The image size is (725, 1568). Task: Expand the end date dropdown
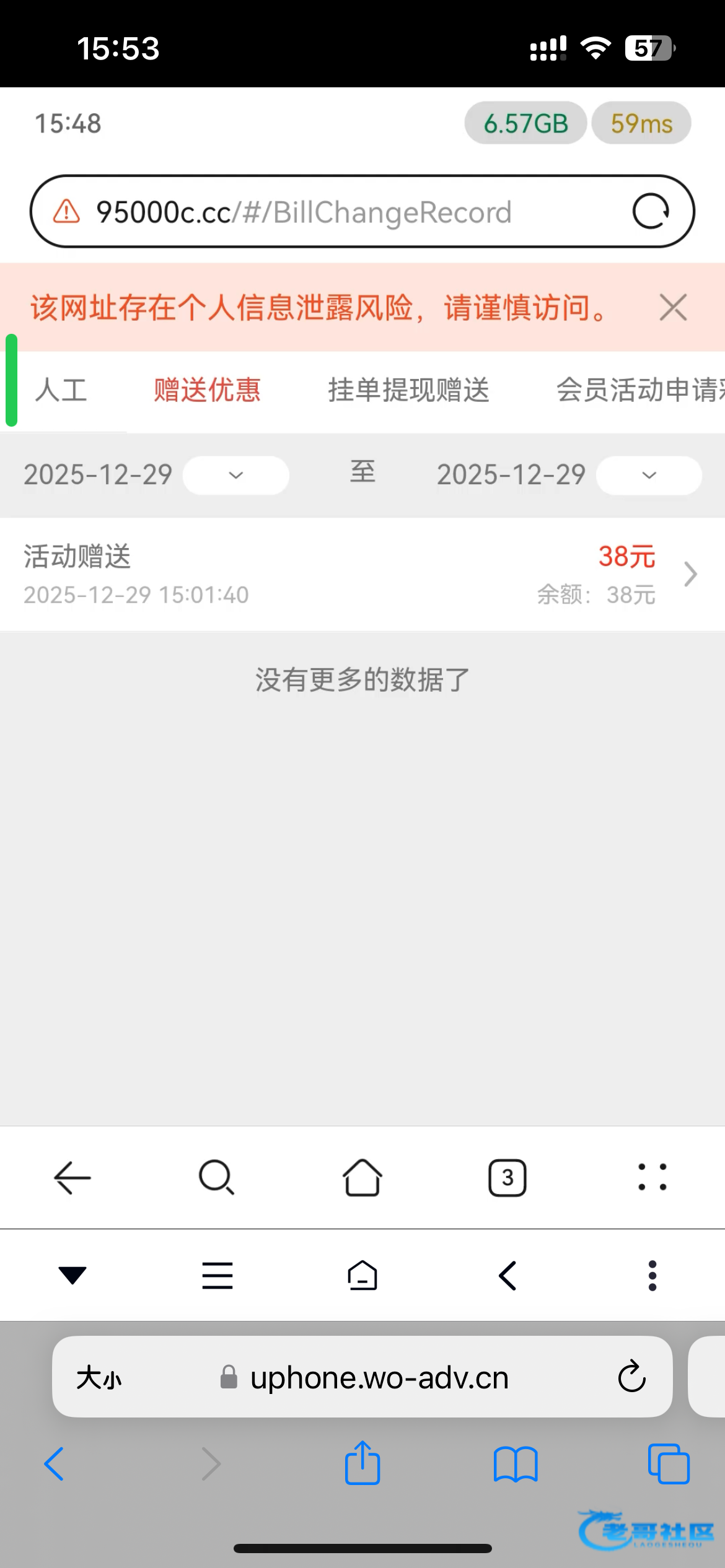649,476
